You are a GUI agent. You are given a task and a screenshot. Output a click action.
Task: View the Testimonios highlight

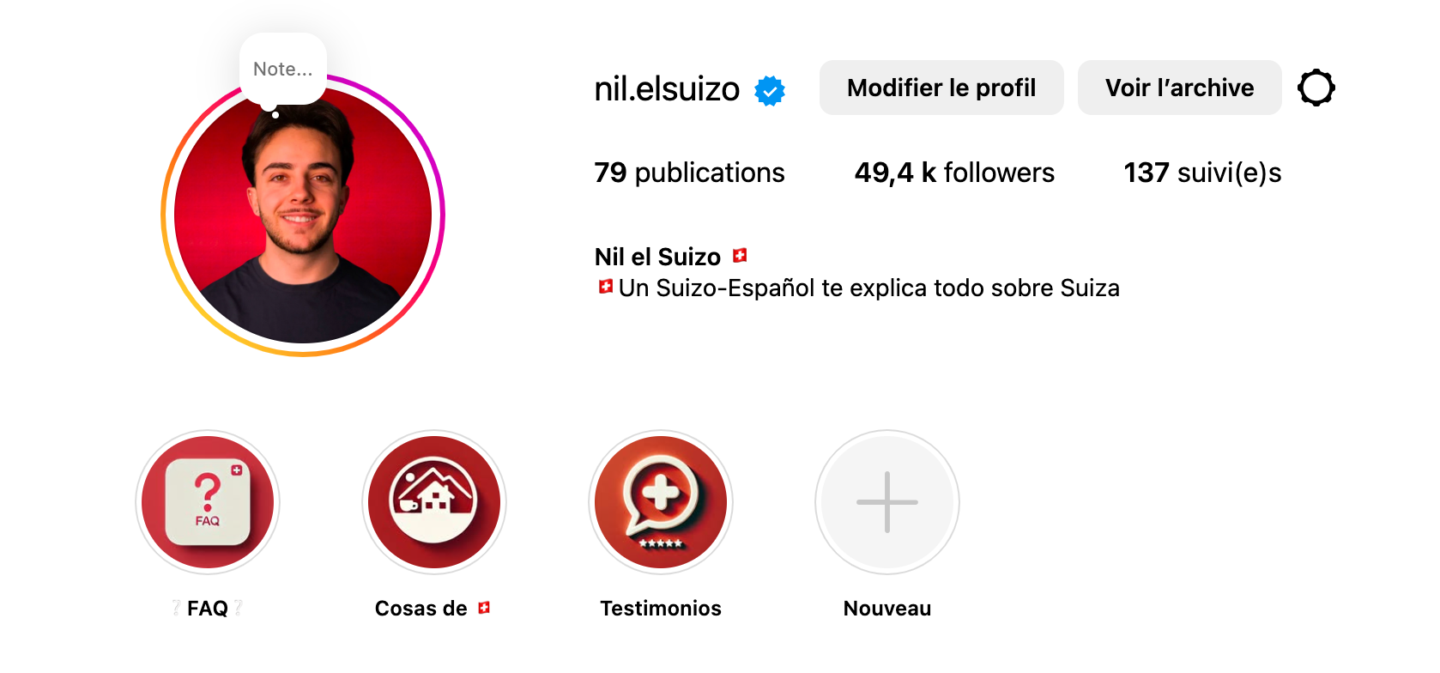tap(660, 502)
